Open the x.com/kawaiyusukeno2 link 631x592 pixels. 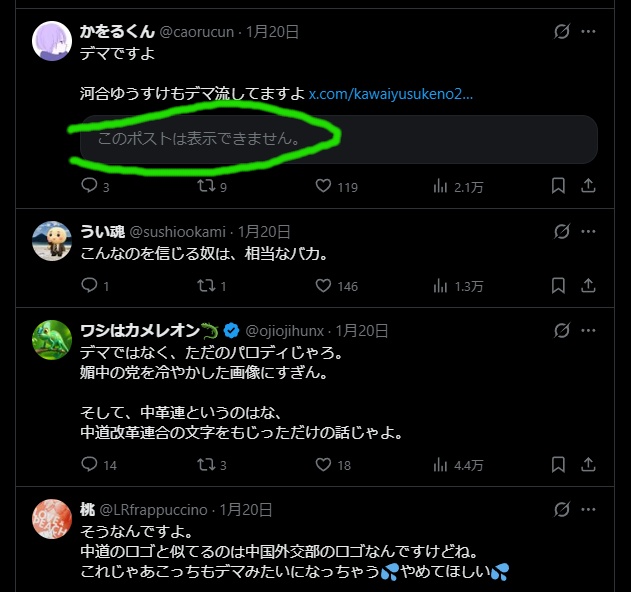(x=390, y=94)
